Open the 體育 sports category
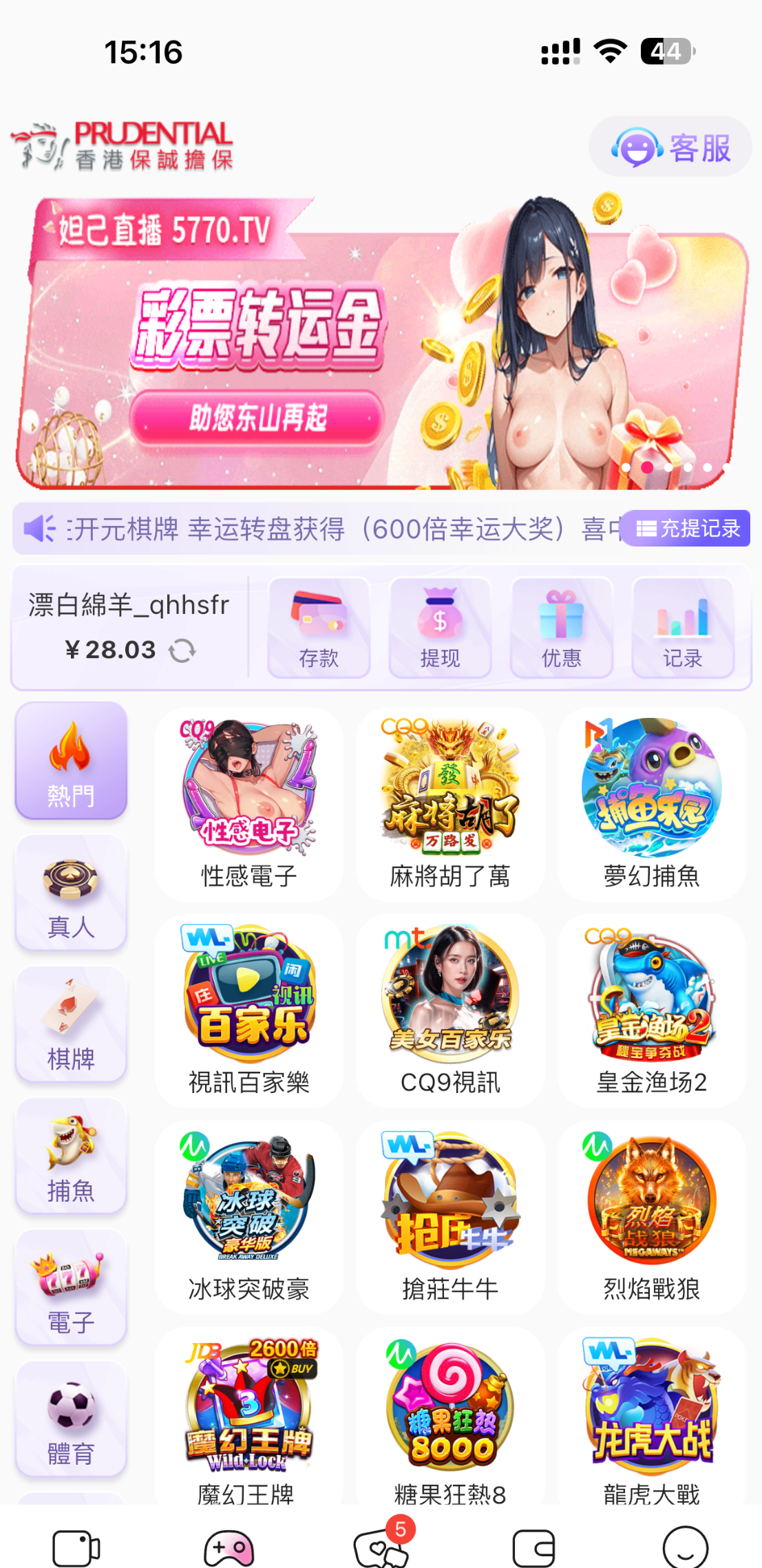Viewport: 762px width, 1568px height. [71, 1419]
